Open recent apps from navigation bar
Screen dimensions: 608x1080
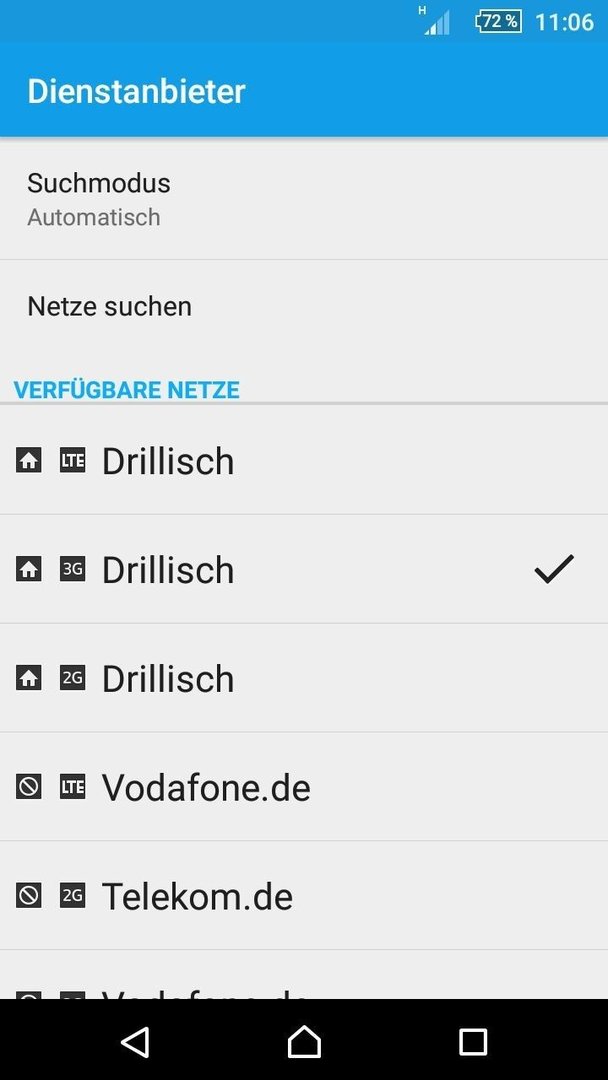(x=473, y=1041)
